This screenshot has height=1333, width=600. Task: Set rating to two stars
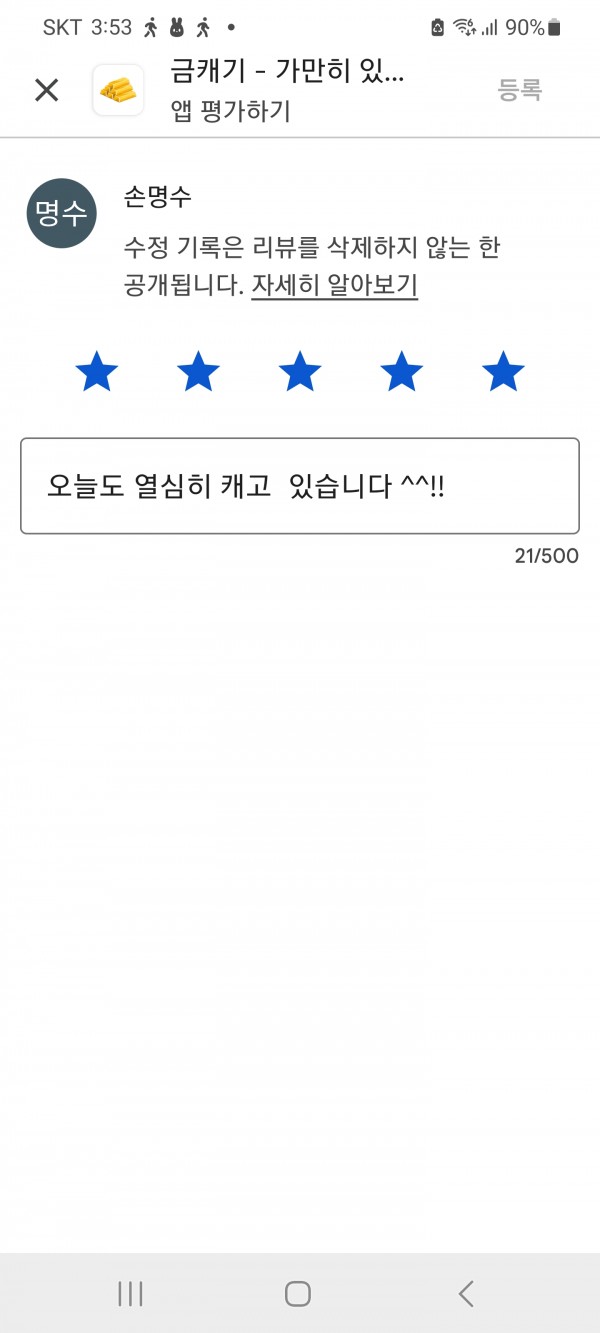pyautogui.click(x=198, y=372)
